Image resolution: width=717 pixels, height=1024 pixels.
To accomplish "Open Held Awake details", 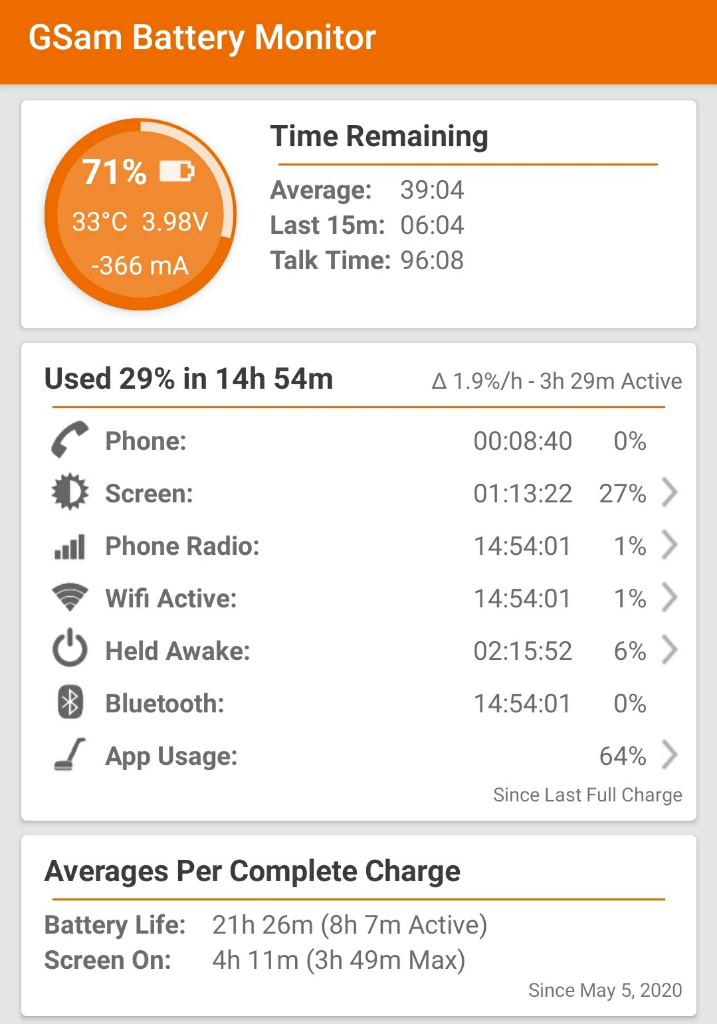I will 360,651.
